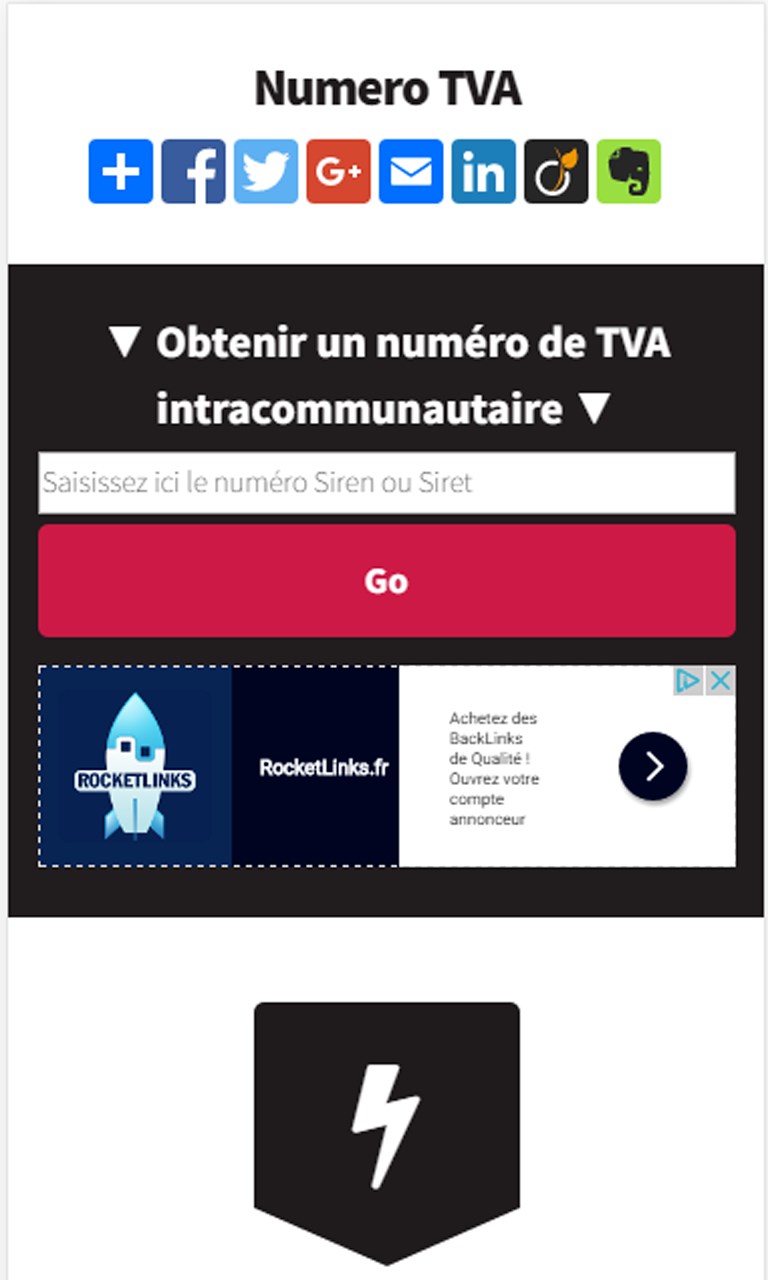
Task: Share this page on Viadeo
Action: coord(557,172)
